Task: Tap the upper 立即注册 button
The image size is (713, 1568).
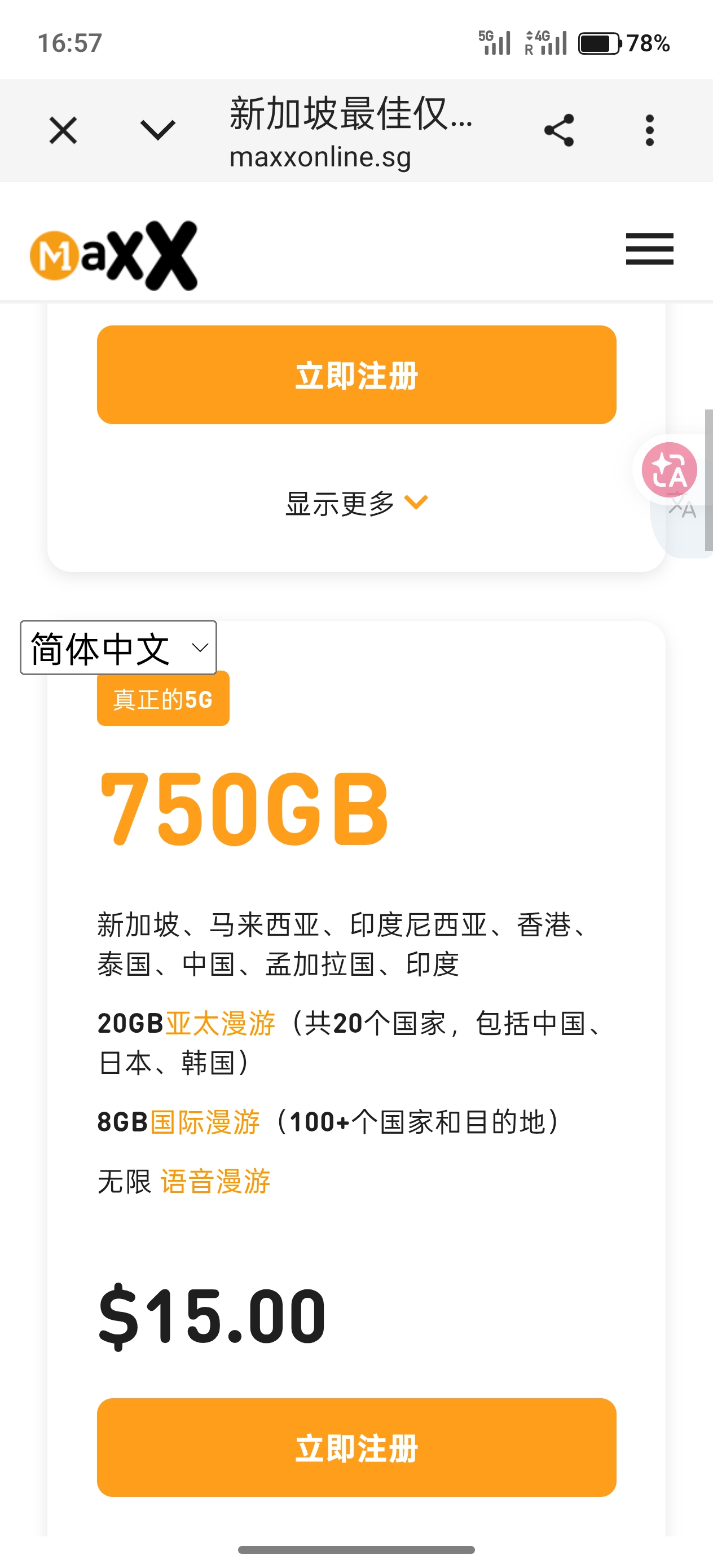Action: [x=357, y=375]
